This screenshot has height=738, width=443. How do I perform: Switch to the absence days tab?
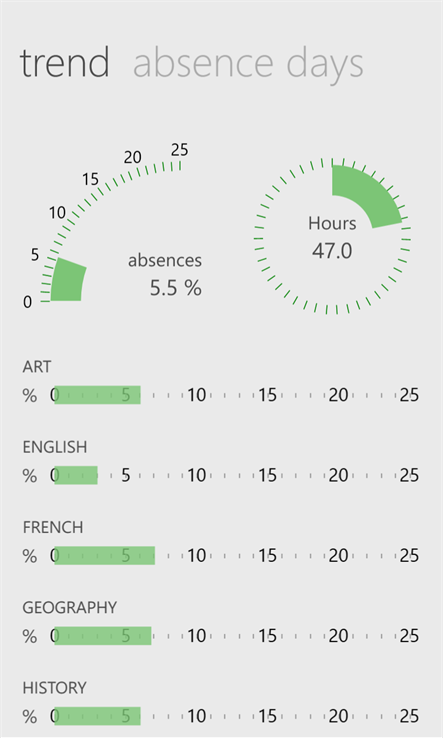pyautogui.click(x=248, y=64)
